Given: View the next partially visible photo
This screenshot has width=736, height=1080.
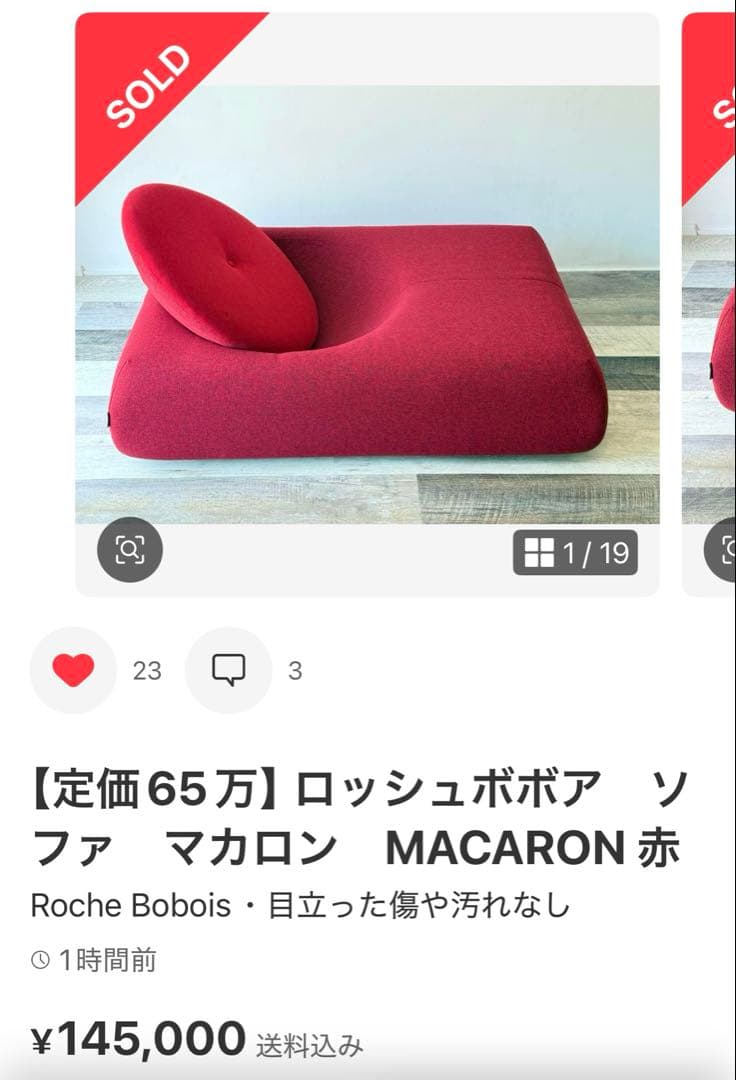Looking at the screenshot, I should coord(712,300).
